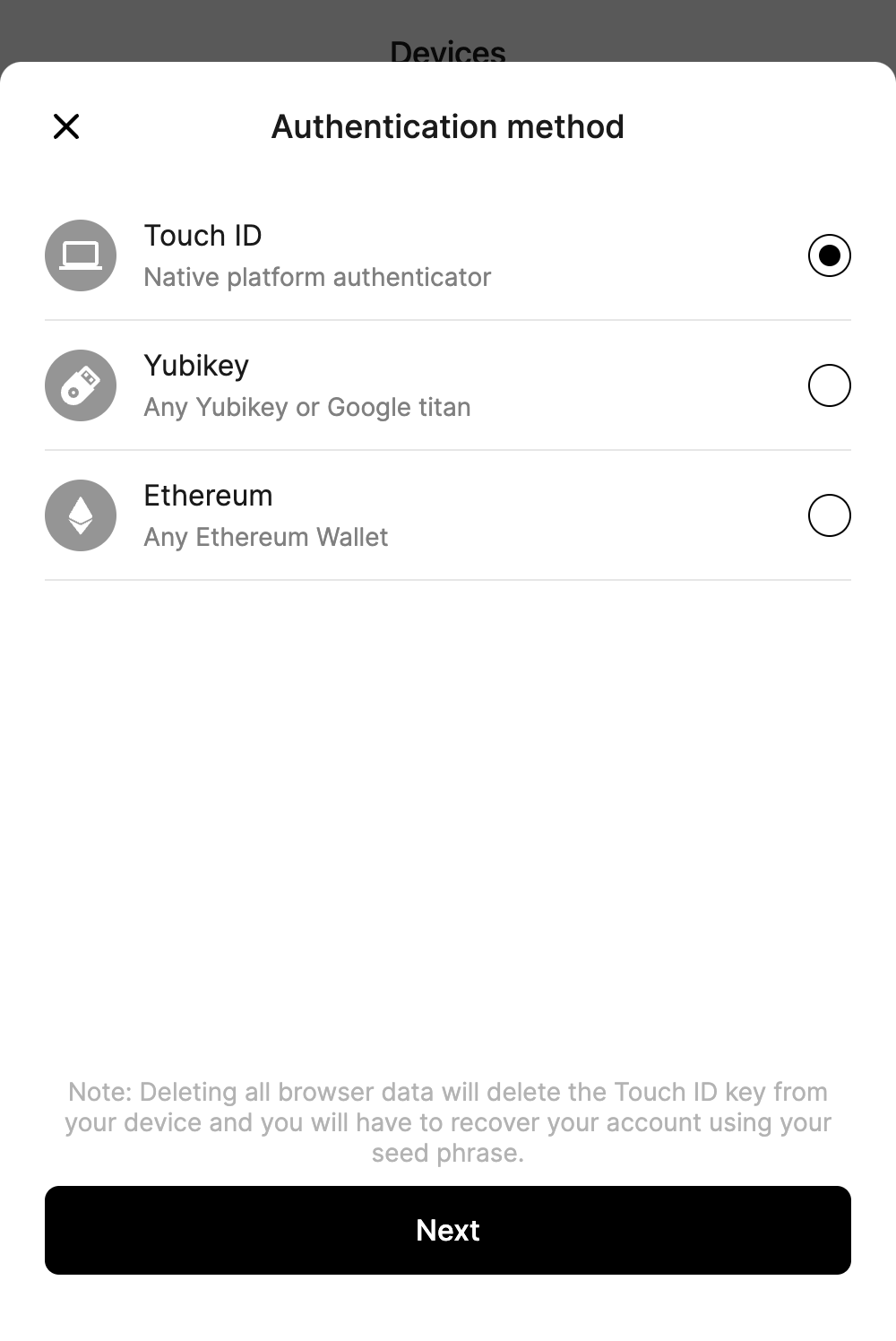Click the text Any Yubikey or Google titan
Viewport: 896px width, 1341px height.
pos(307,408)
